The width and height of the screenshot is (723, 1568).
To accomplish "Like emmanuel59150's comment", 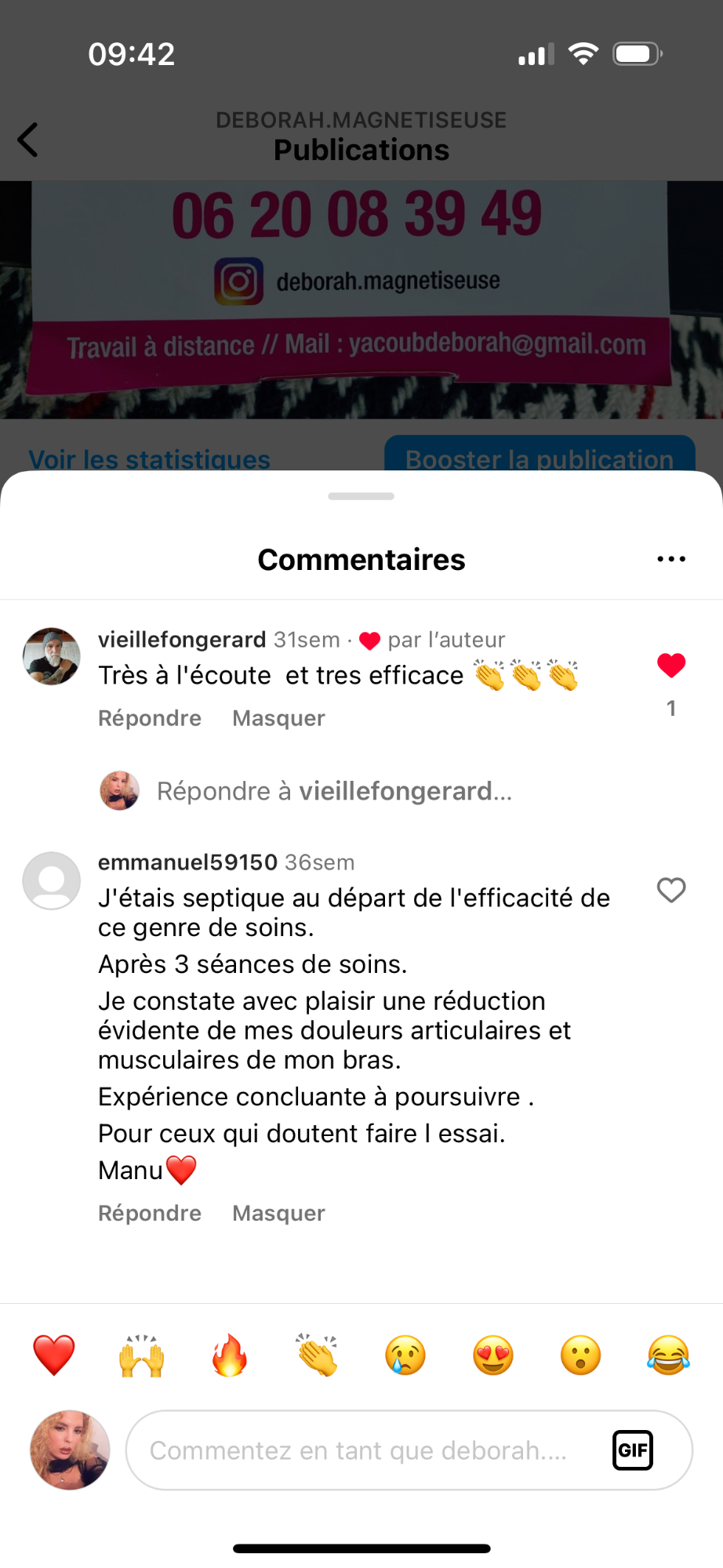I will tap(671, 890).
